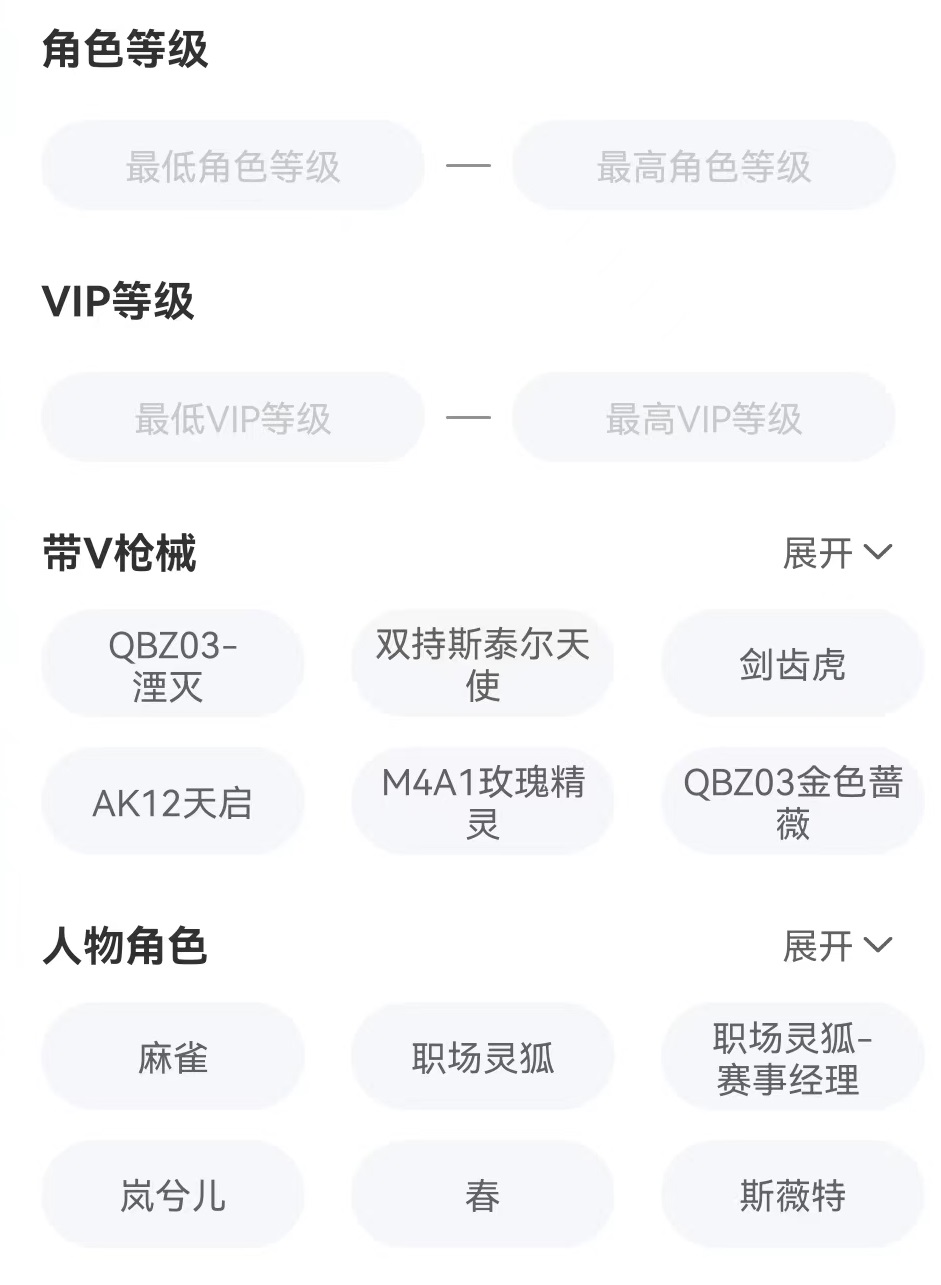
Task: Expand the 人物角色 section
Action: [837, 946]
